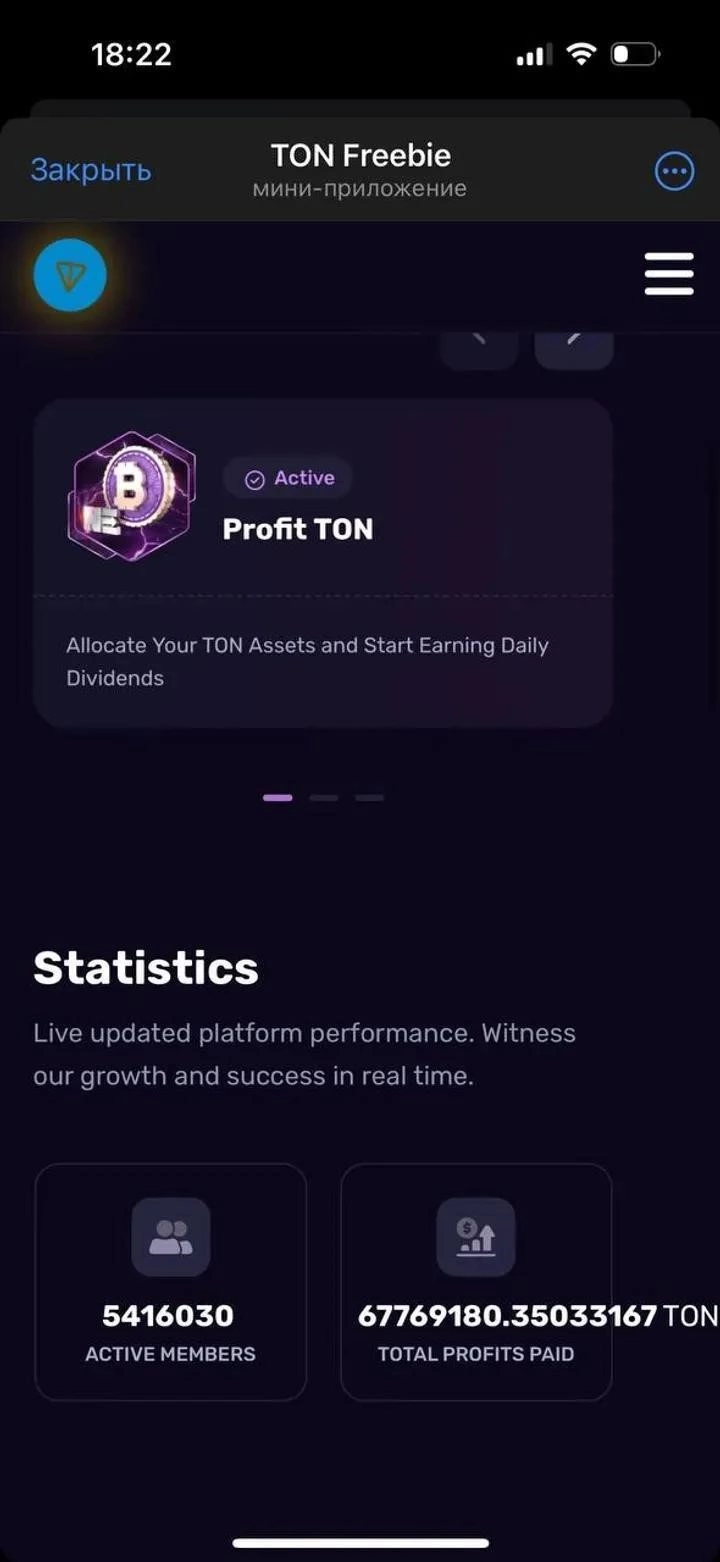Open the hamburger navigation menu
The width and height of the screenshot is (720, 1562).
(x=669, y=274)
